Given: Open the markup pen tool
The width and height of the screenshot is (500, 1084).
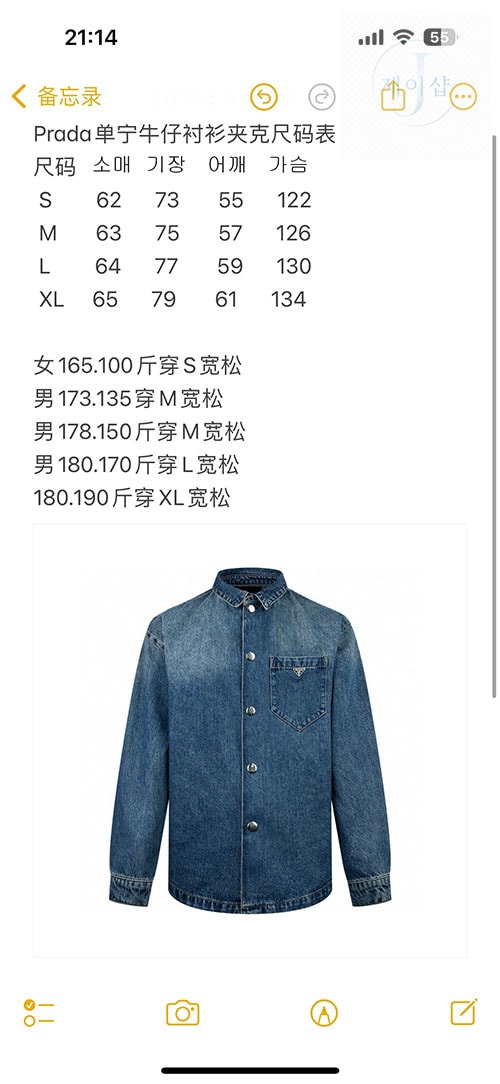Looking at the screenshot, I should 324,1013.
